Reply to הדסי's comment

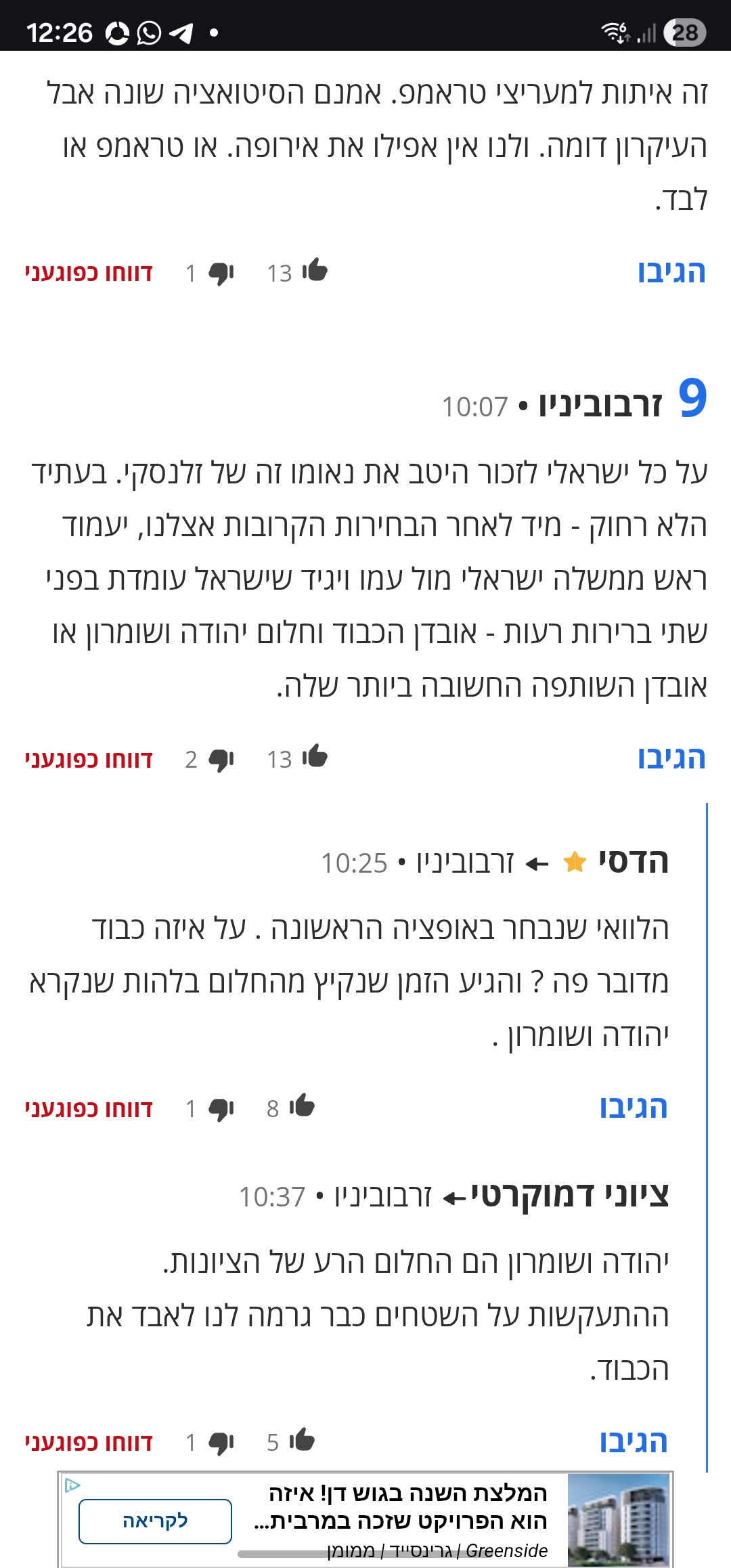[x=634, y=1108]
